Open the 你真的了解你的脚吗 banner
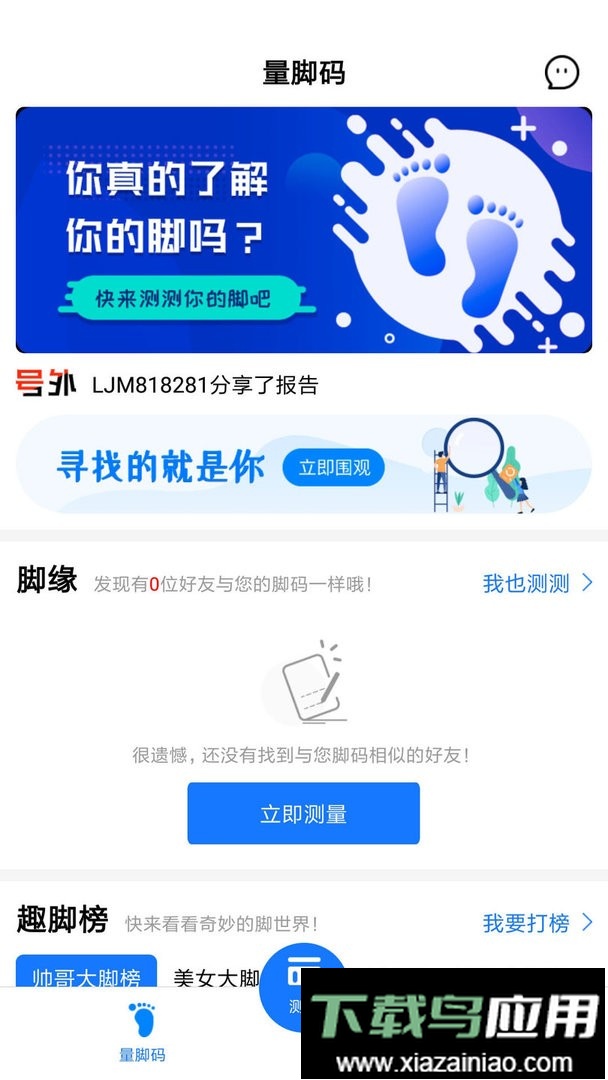Screen dimensions: 608x1080 303,230
